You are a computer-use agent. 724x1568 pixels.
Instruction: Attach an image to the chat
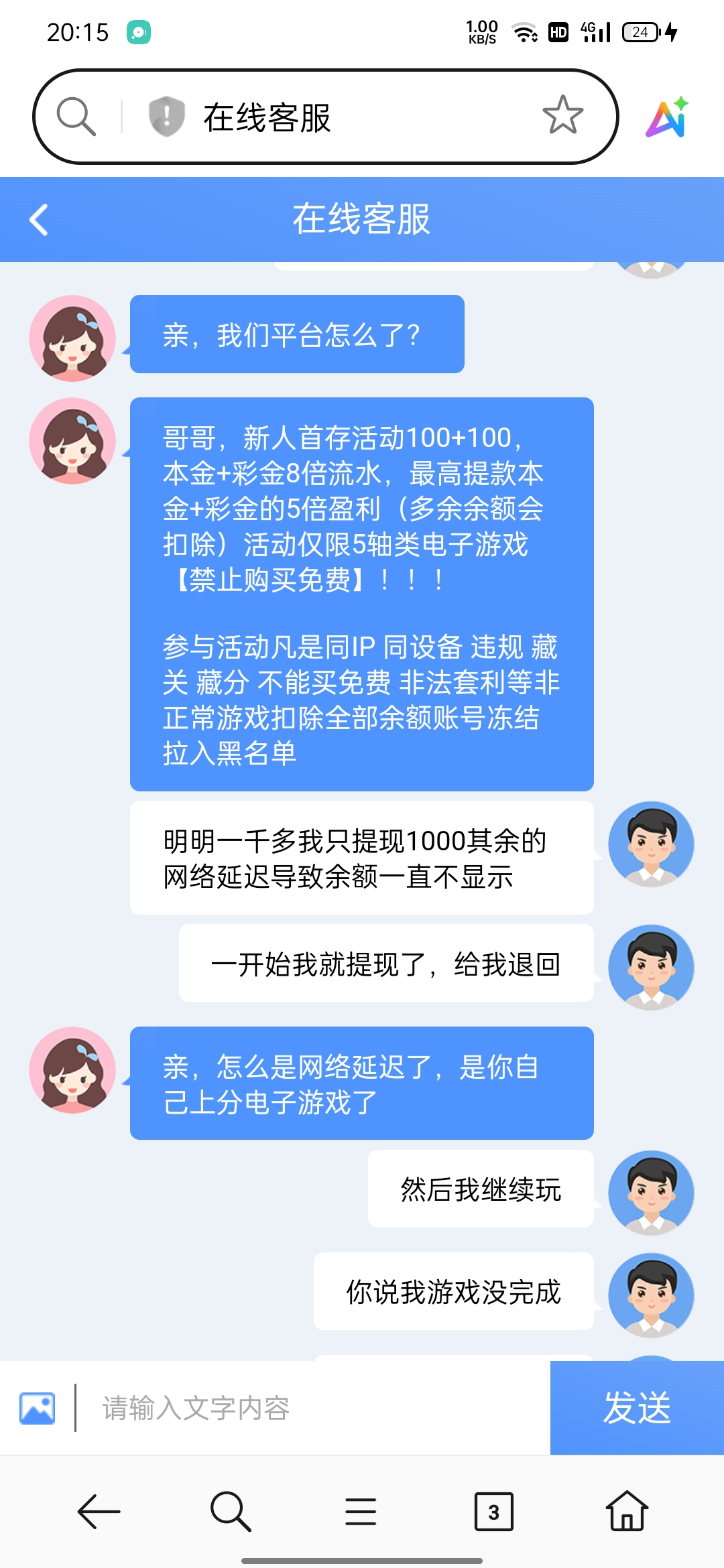[x=38, y=1408]
